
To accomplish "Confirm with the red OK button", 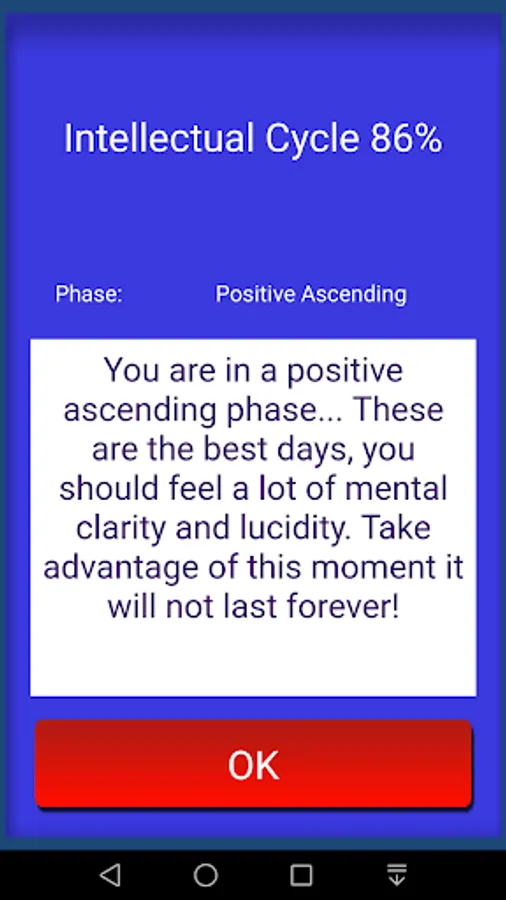I will pos(253,764).
